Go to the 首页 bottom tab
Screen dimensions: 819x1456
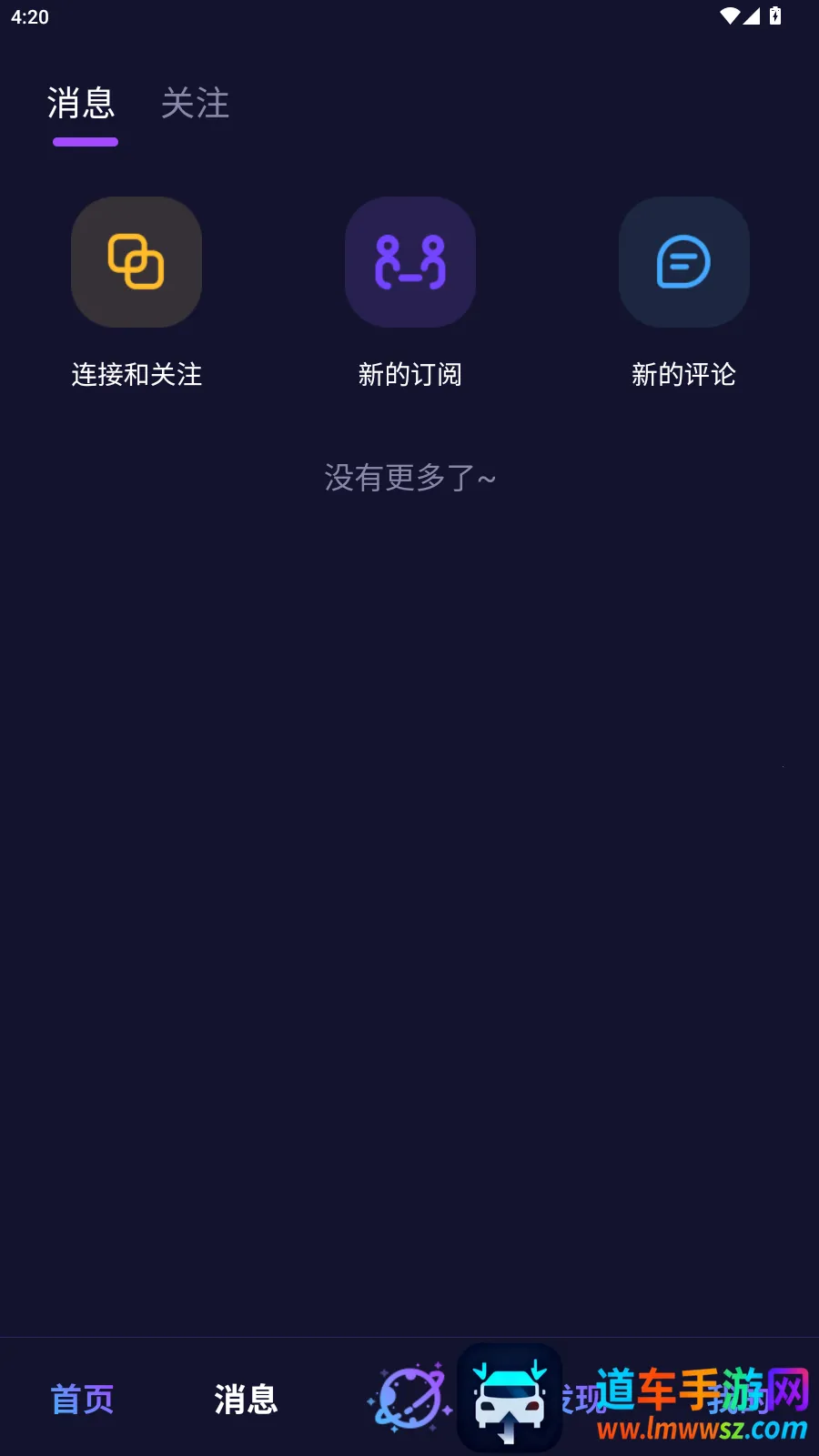pos(82,1399)
